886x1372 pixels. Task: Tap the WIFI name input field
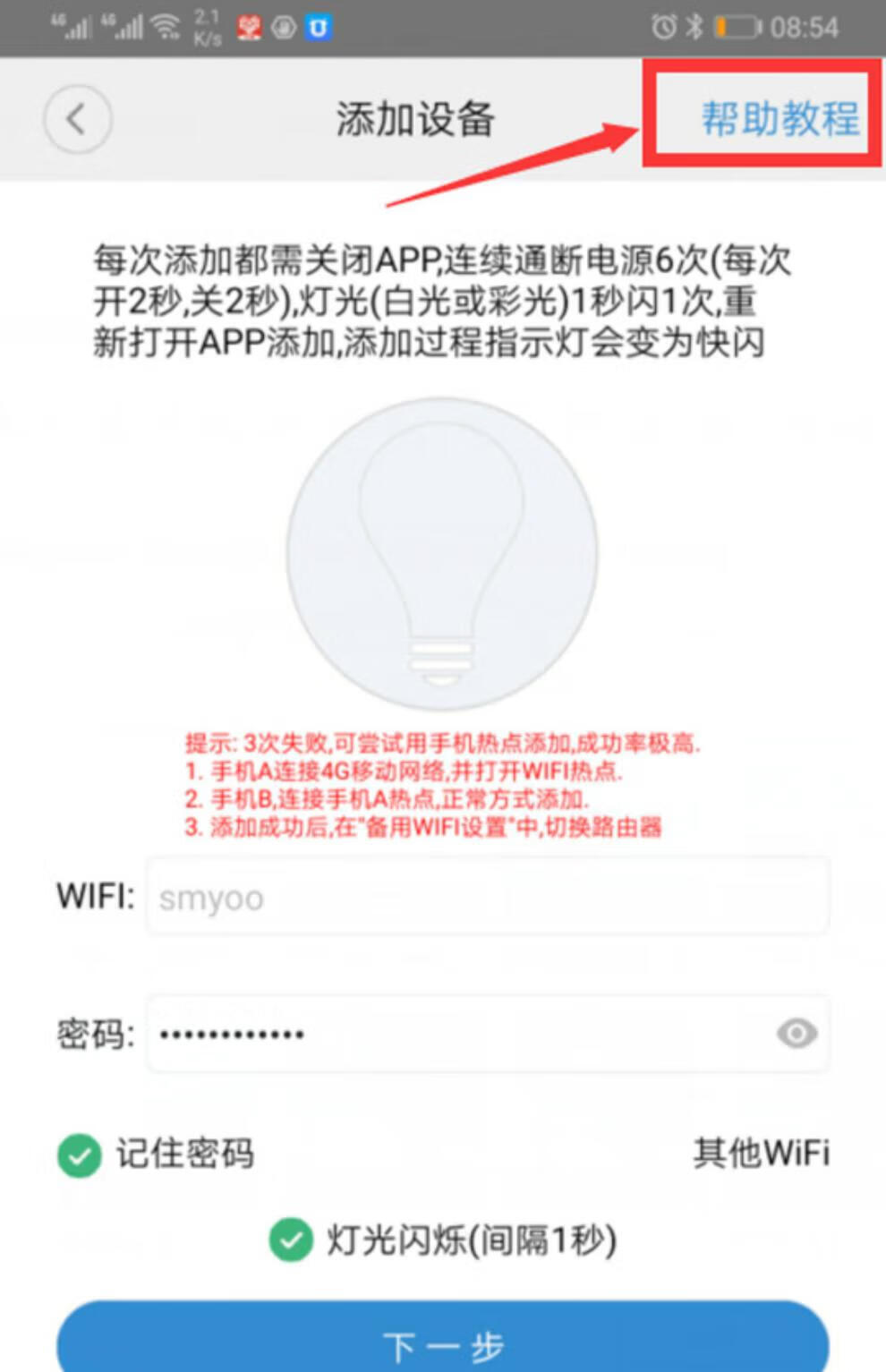coord(488,897)
